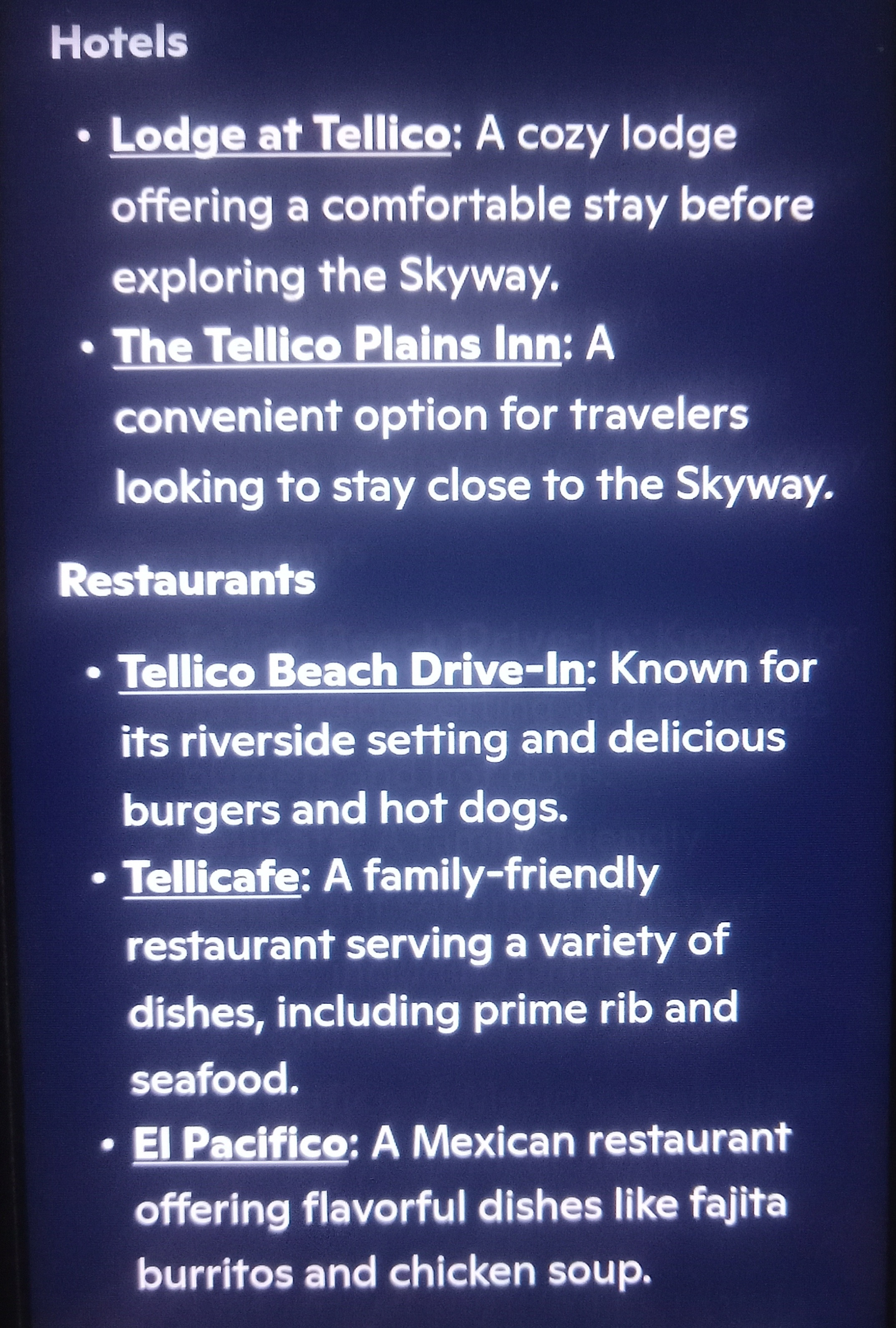This screenshot has width=896, height=1328.
Task: Follow the Tellico Beach Drive-In link
Action: pos(351,671)
